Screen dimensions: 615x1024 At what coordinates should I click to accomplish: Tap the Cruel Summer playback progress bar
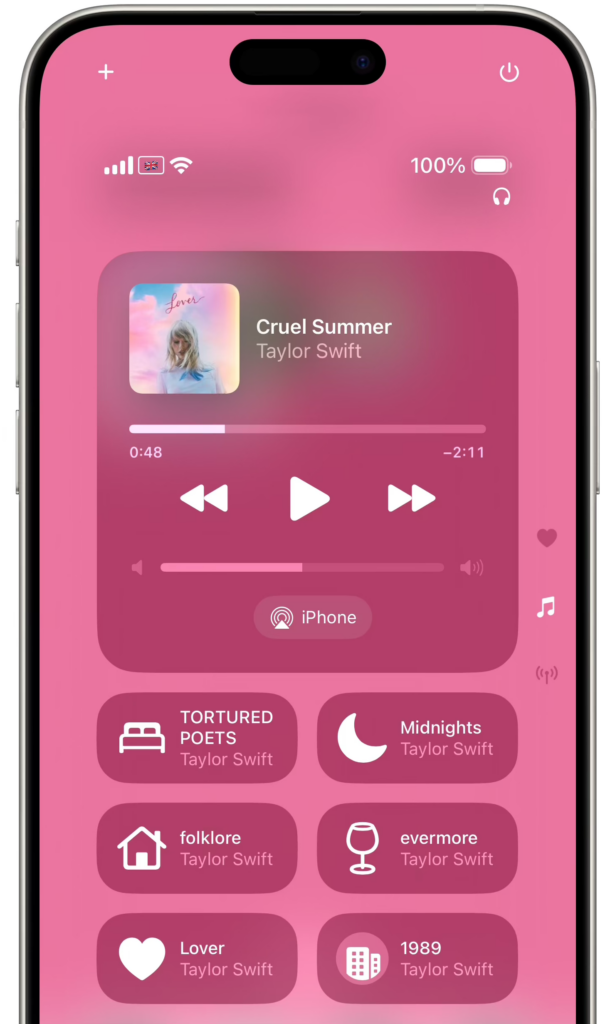click(x=307, y=429)
